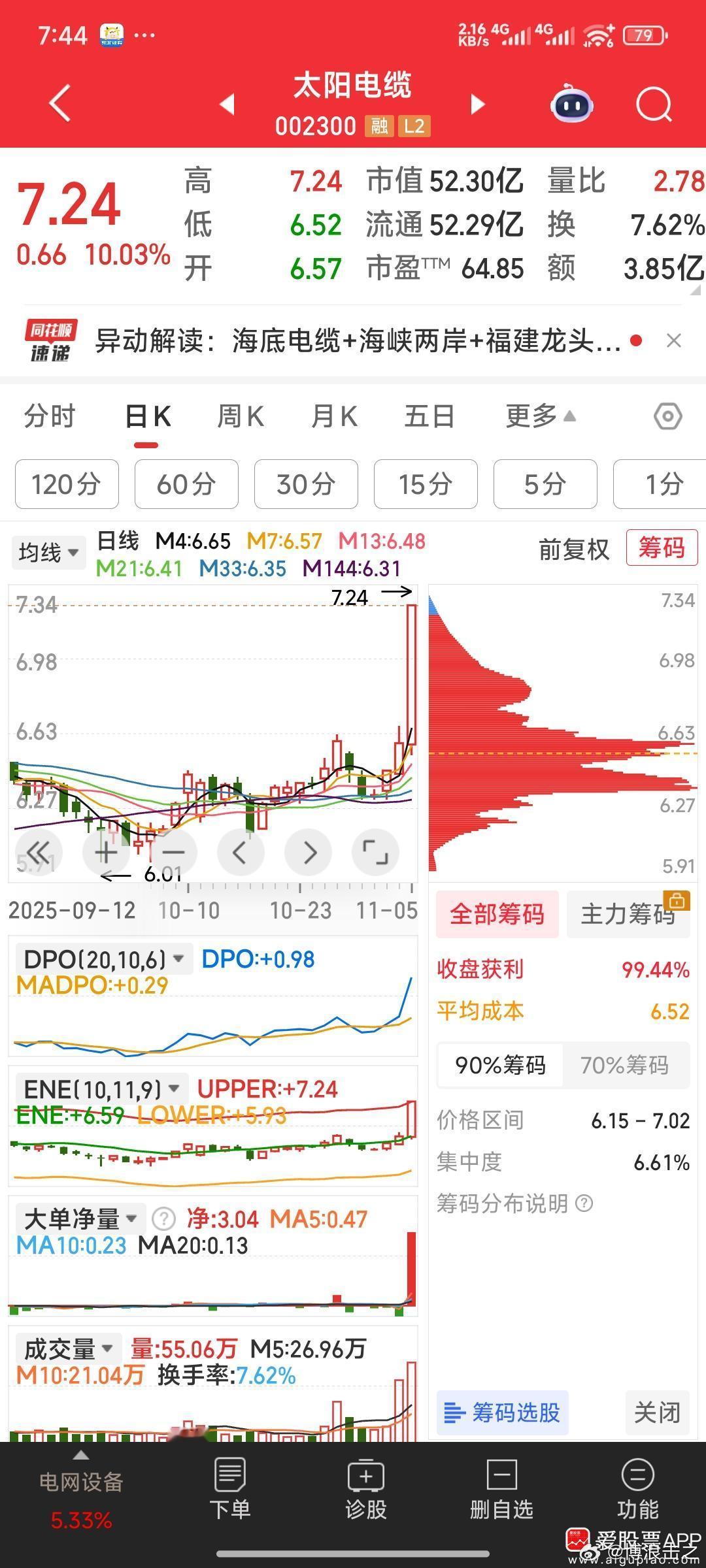
Task: Tap the back navigation arrow
Action: coord(59,103)
